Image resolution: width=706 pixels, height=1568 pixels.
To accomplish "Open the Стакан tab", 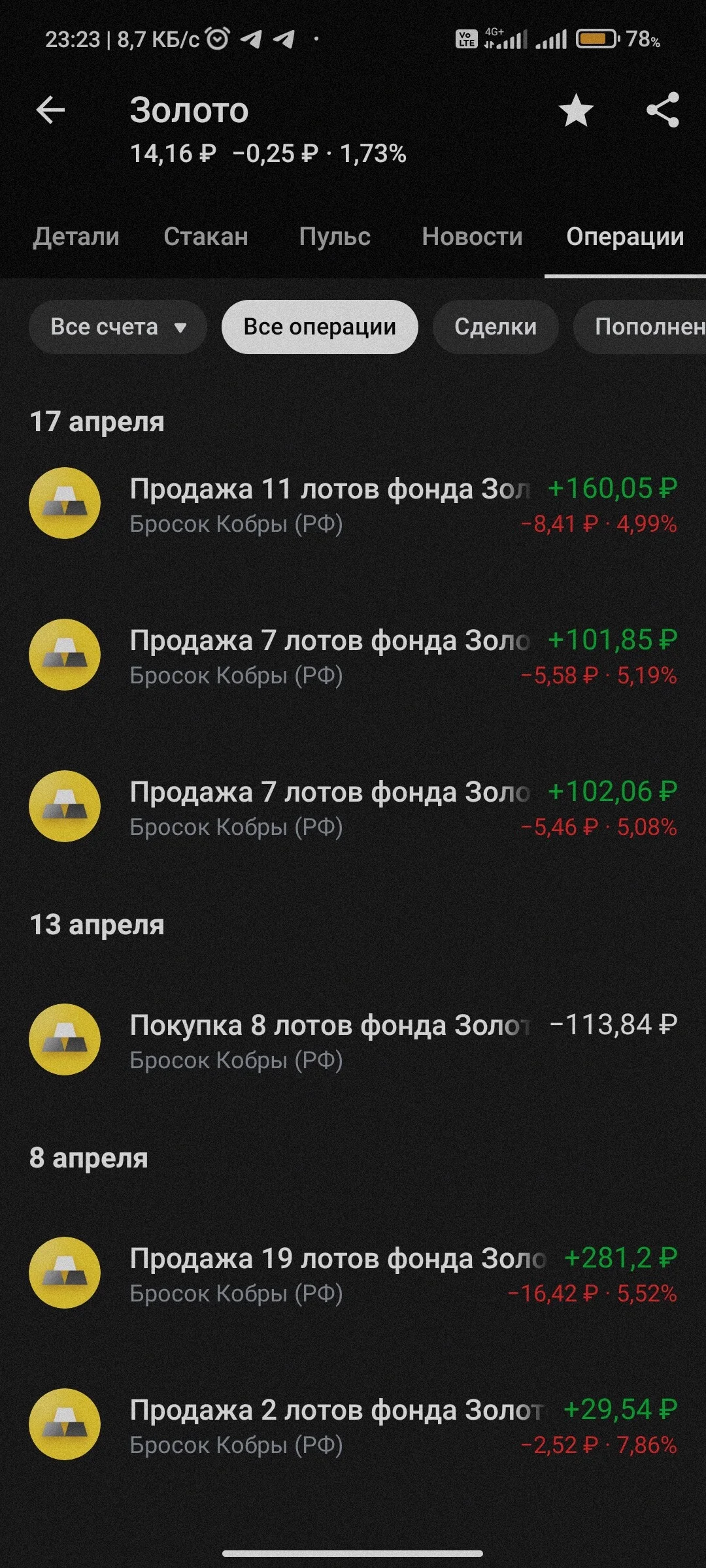I will [206, 237].
